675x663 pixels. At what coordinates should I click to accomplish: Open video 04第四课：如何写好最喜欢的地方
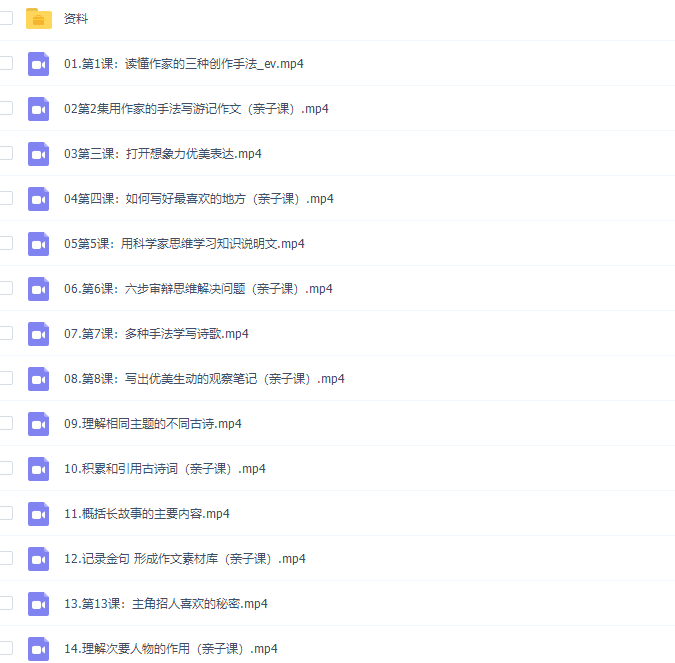click(198, 198)
